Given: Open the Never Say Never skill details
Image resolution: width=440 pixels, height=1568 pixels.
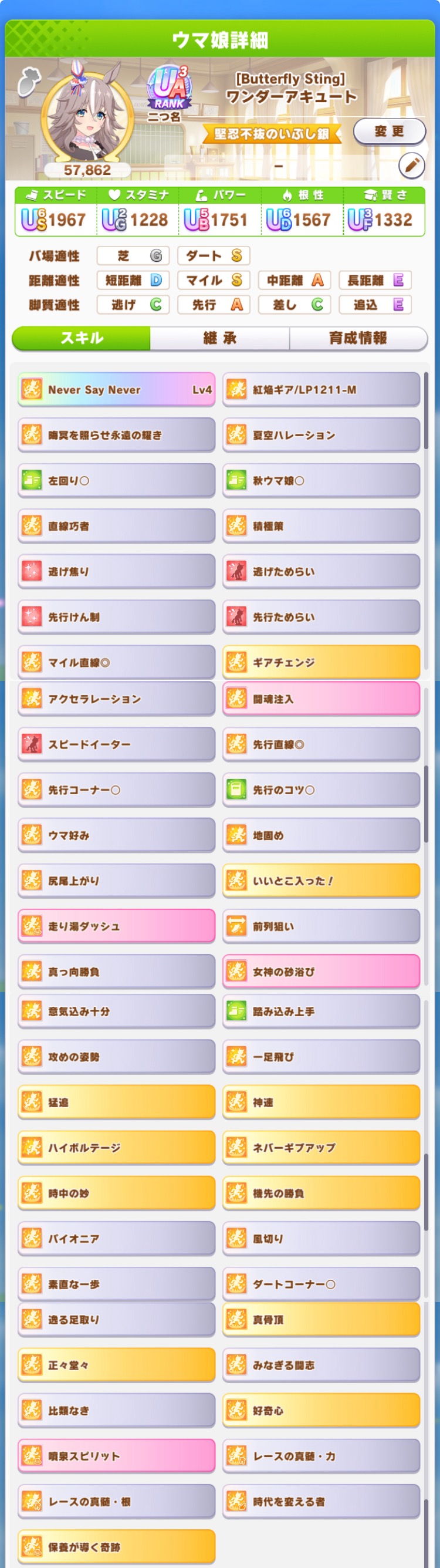Looking at the screenshot, I should point(116,390).
